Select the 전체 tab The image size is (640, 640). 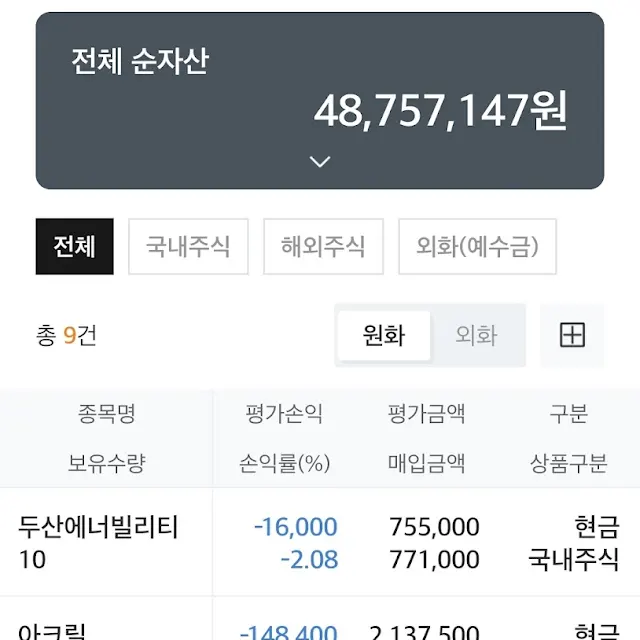pos(75,246)
